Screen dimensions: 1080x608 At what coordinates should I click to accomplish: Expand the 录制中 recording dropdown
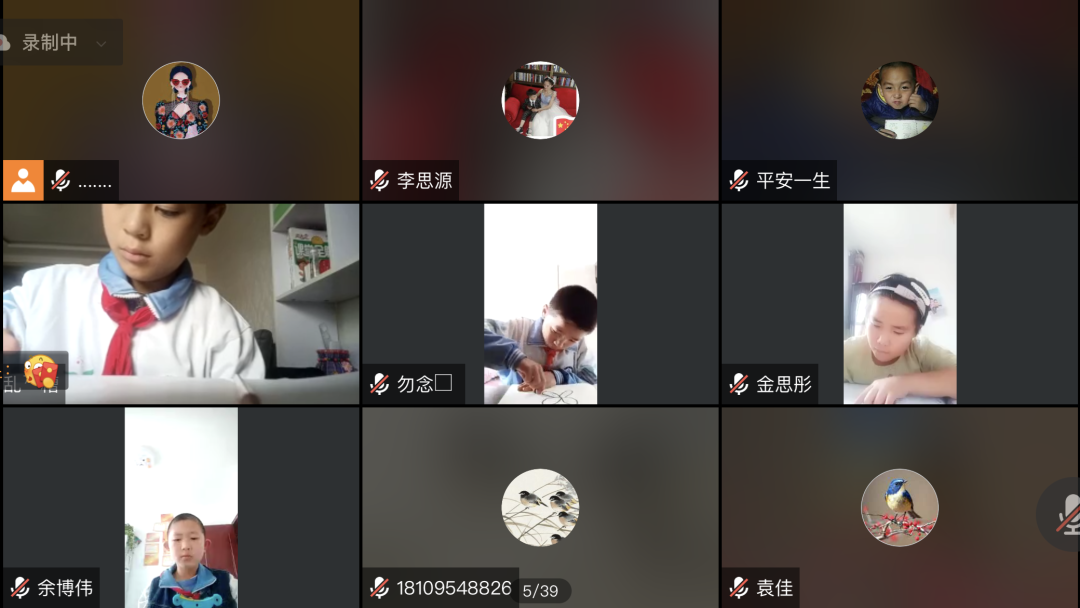(101, 43)
